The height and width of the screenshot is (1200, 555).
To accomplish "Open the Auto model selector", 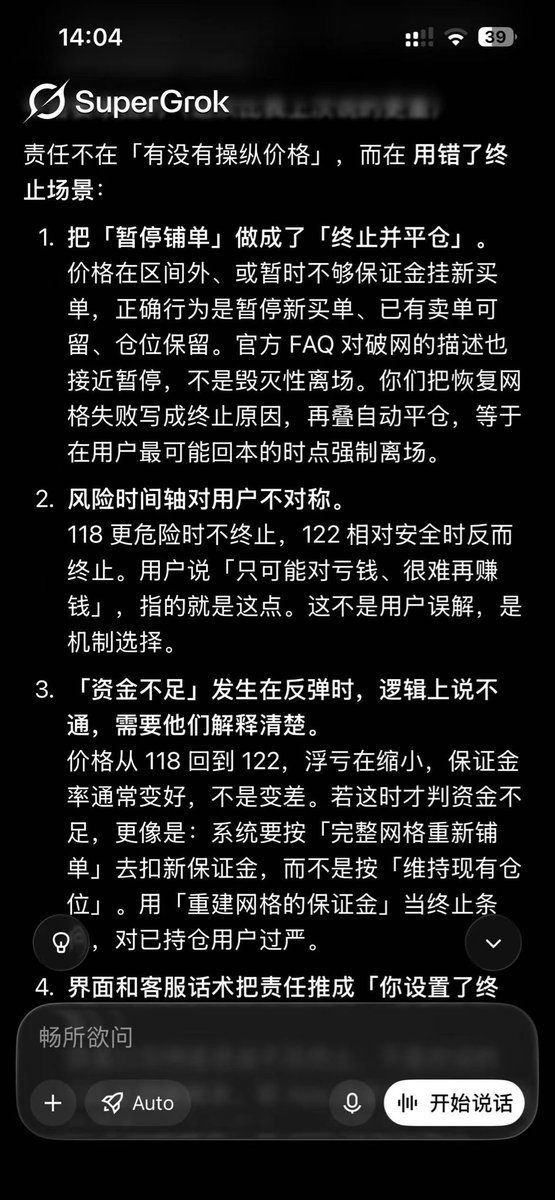I will click(x=138, y=1103).
